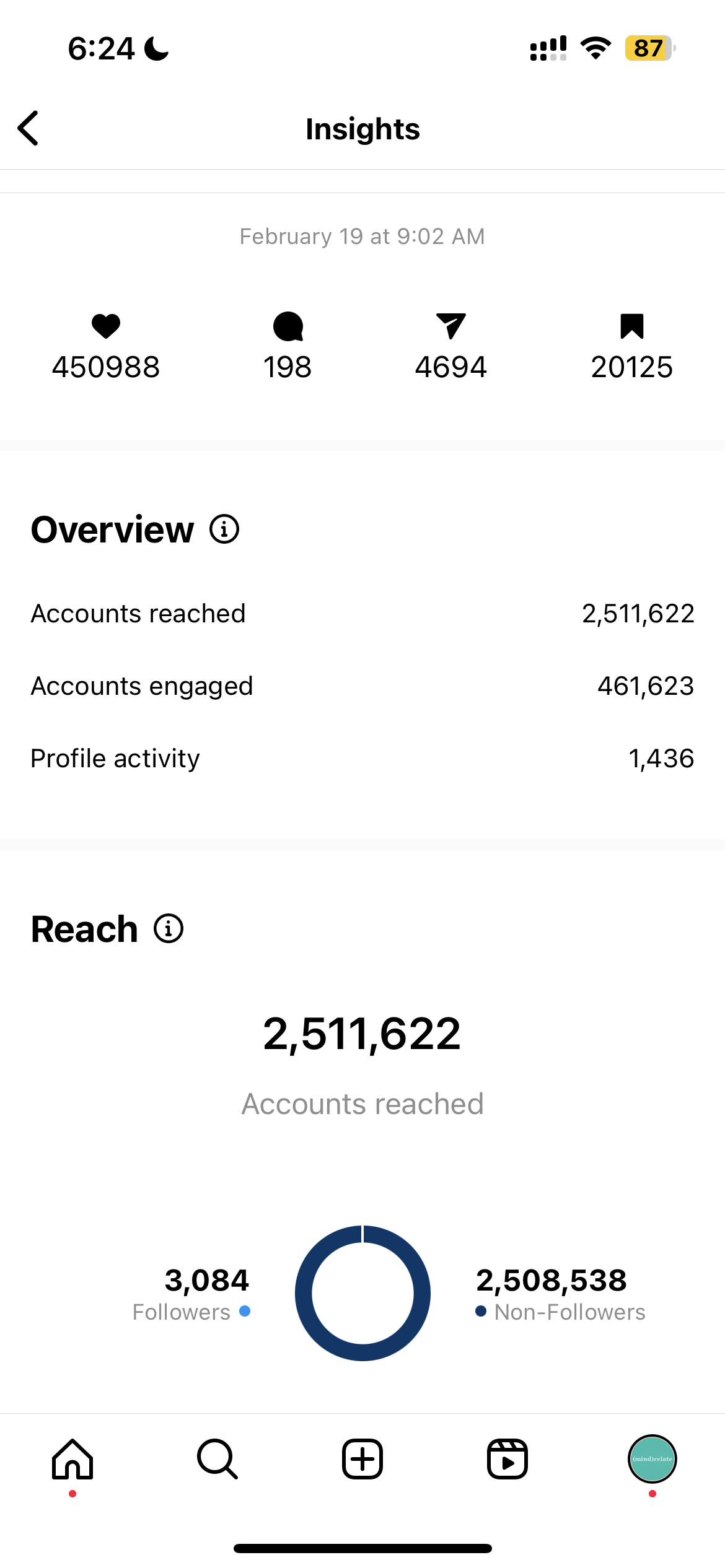Switch to the Reels tab

pyautogui.click(x=507, y=1459)
